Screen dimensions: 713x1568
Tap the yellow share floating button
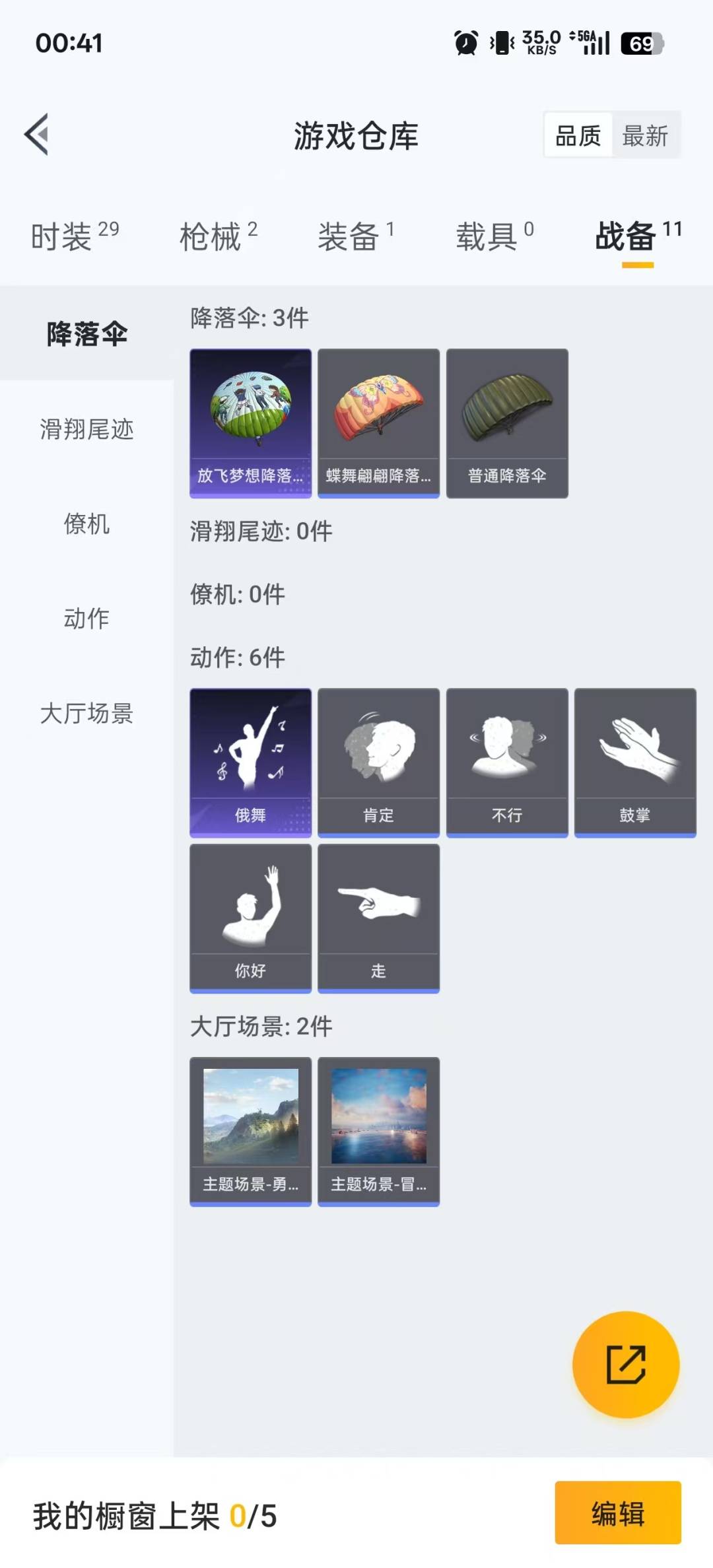625,1364
